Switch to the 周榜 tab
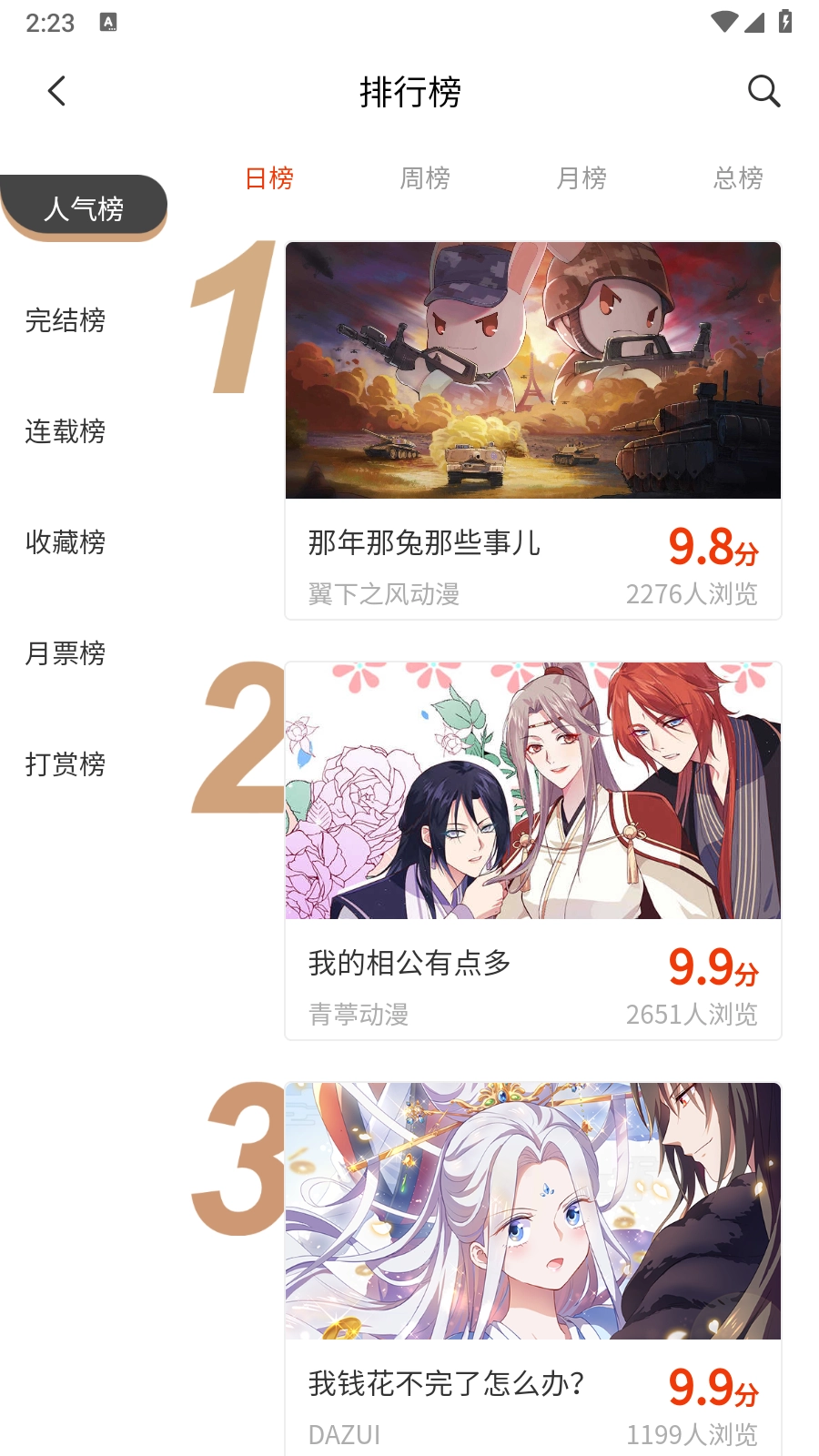The width and height of the screenshot is (819, 1456). point(424,178)
